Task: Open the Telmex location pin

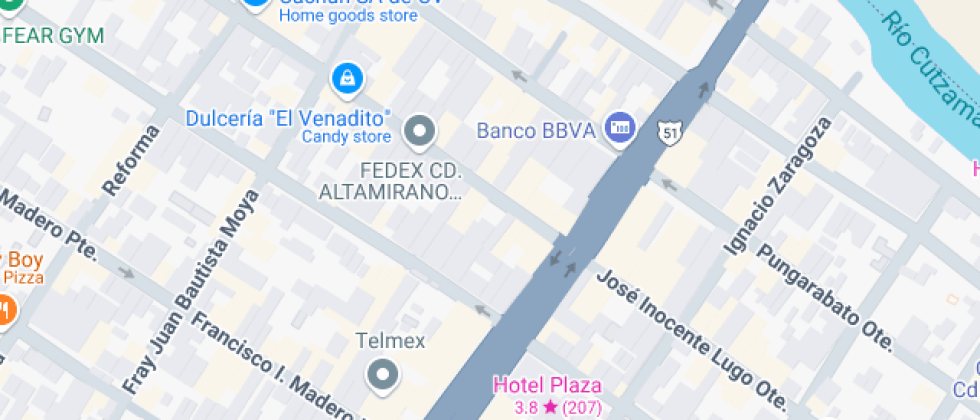Action: point(382,375)
